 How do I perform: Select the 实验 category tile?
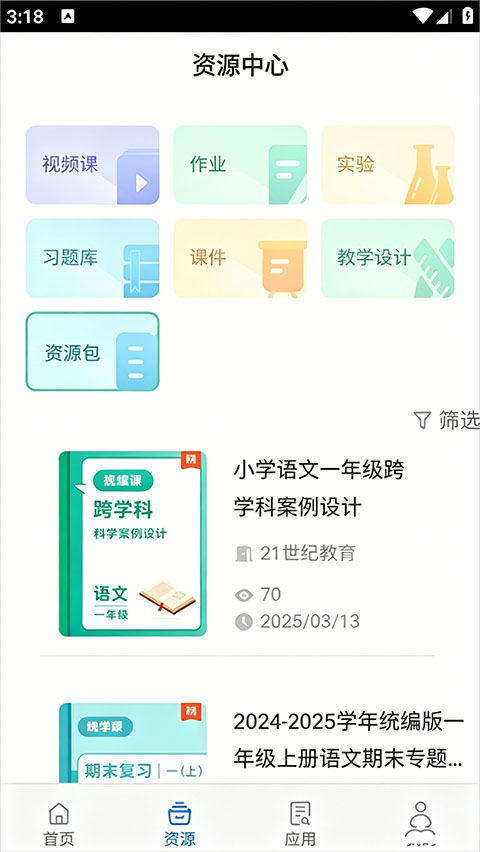click(388, 165)
